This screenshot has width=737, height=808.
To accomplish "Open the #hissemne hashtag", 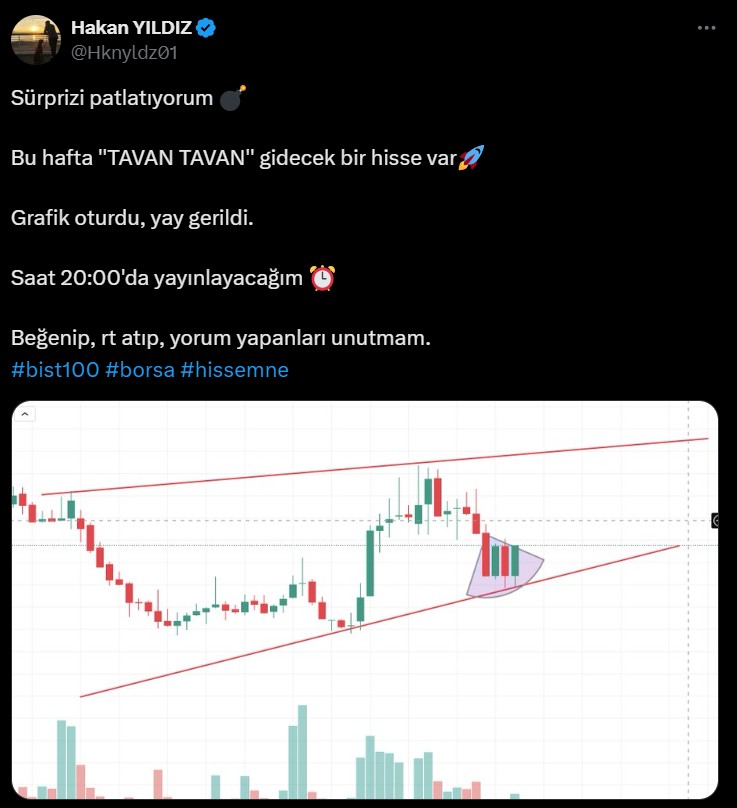I will (x=234, y=370).
